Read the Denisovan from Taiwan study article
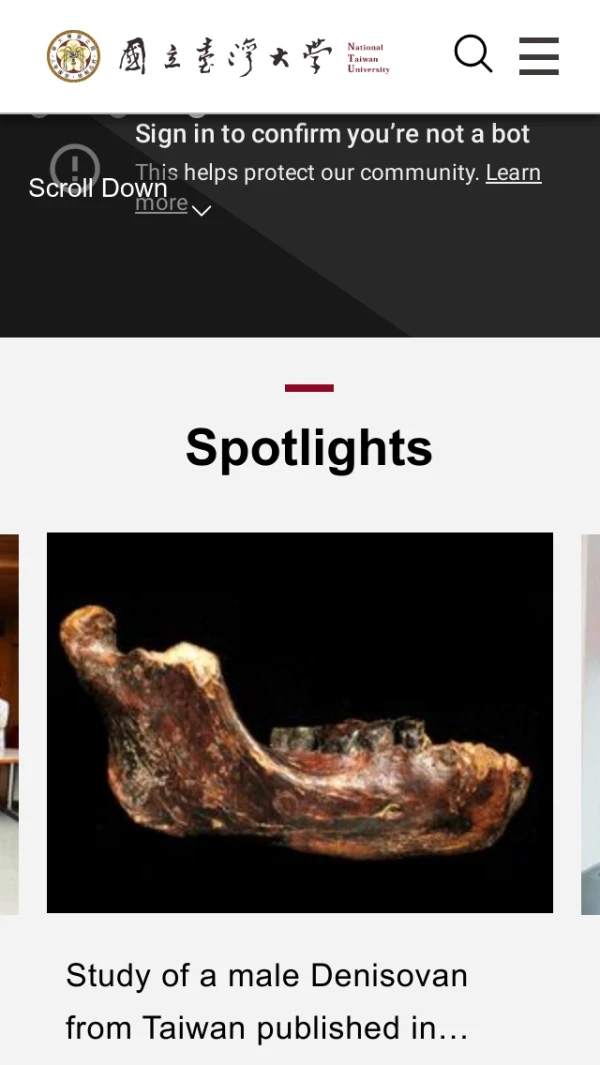 pyautogui.click(x=267, y=1001)
